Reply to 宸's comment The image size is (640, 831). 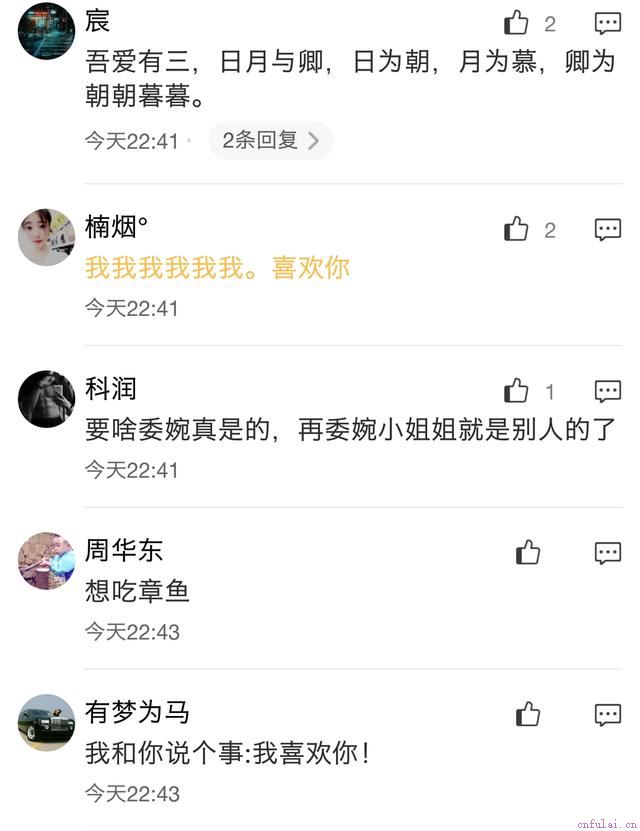pyautogui.click(x=607, y=23)
